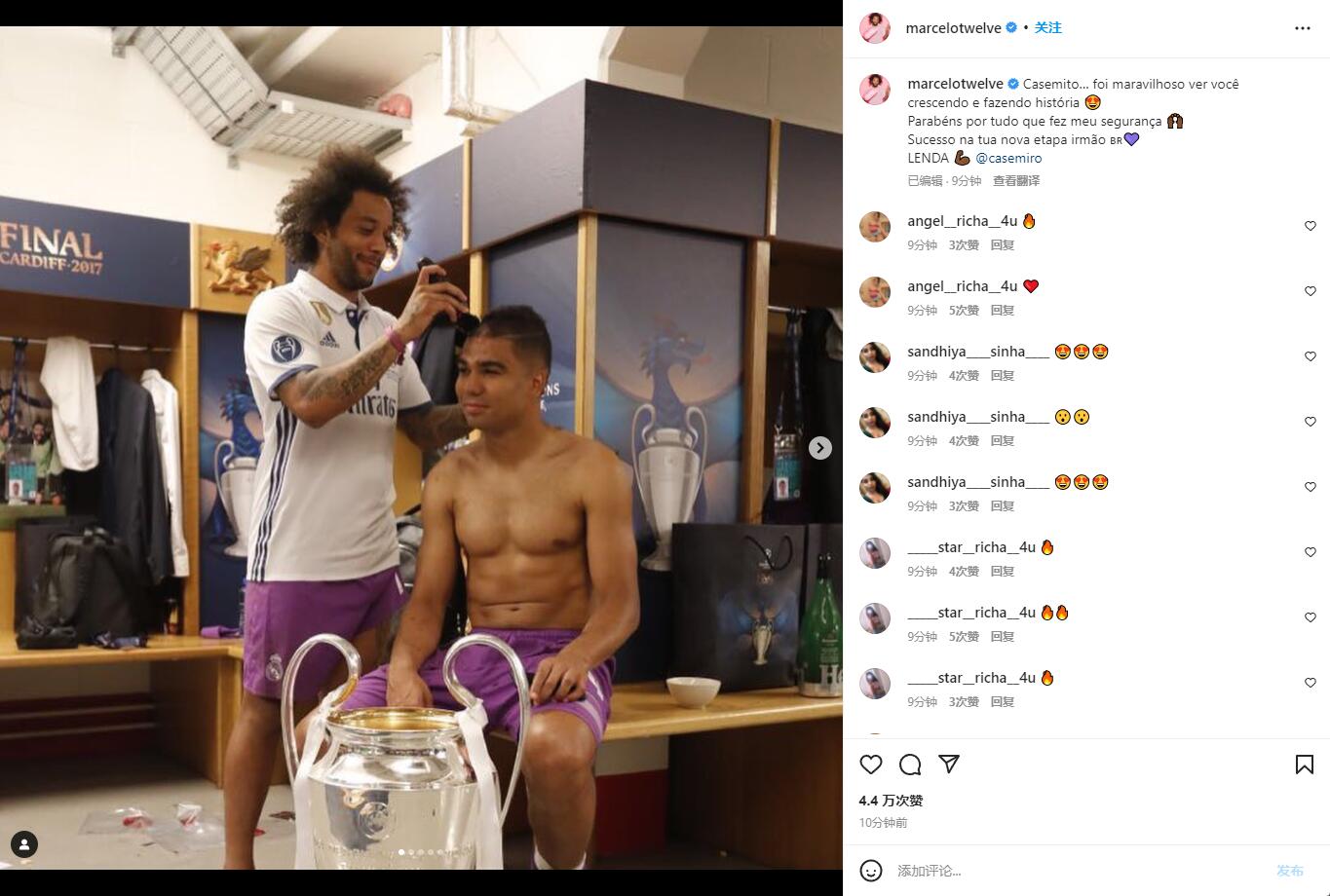The height and width of the screenshot is (896, 1330).
Task: Open marcelotwelve profile from the header
Action: pos(953,28)
